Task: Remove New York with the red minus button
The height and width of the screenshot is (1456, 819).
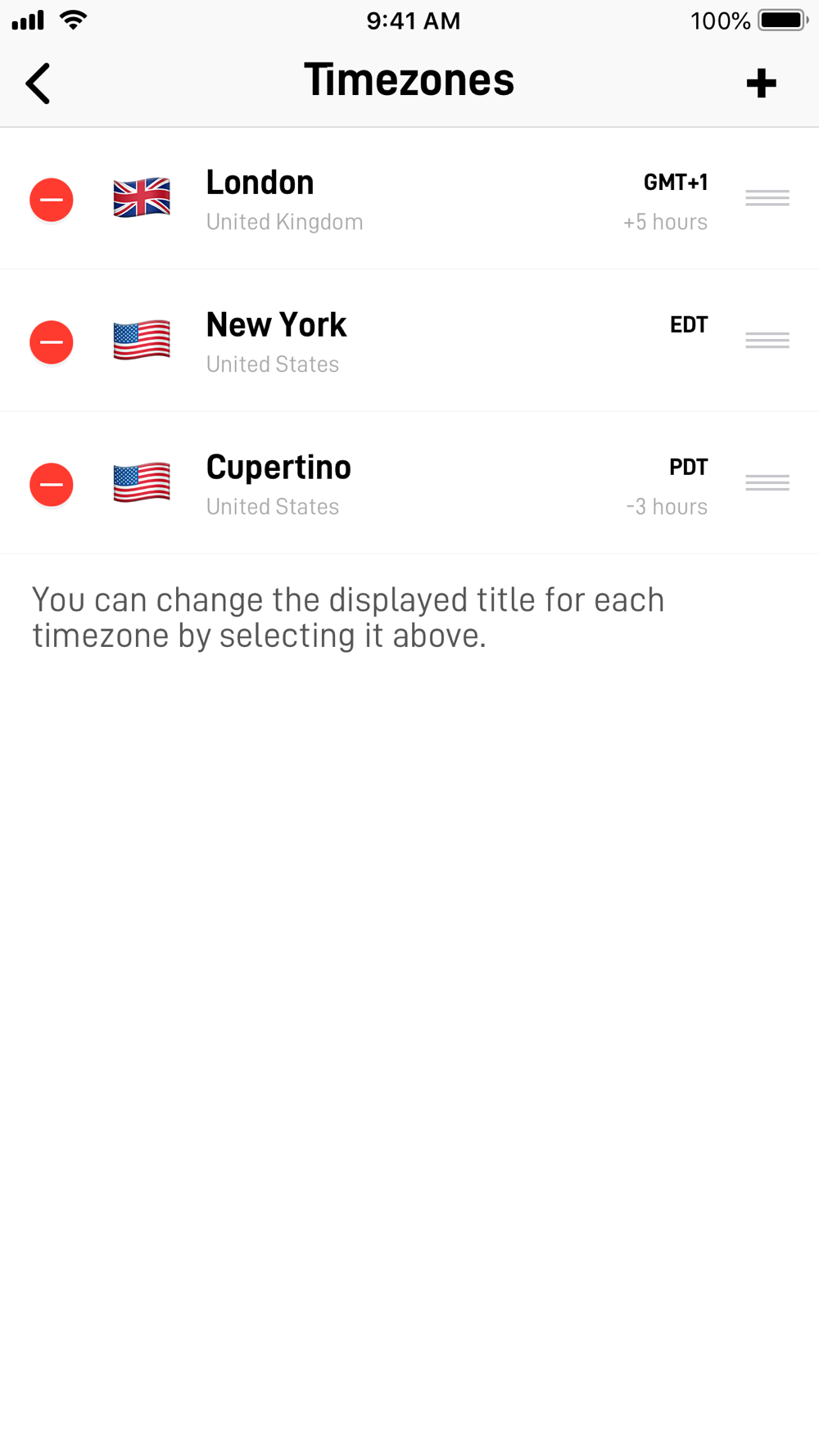Action: click(52, 341)
